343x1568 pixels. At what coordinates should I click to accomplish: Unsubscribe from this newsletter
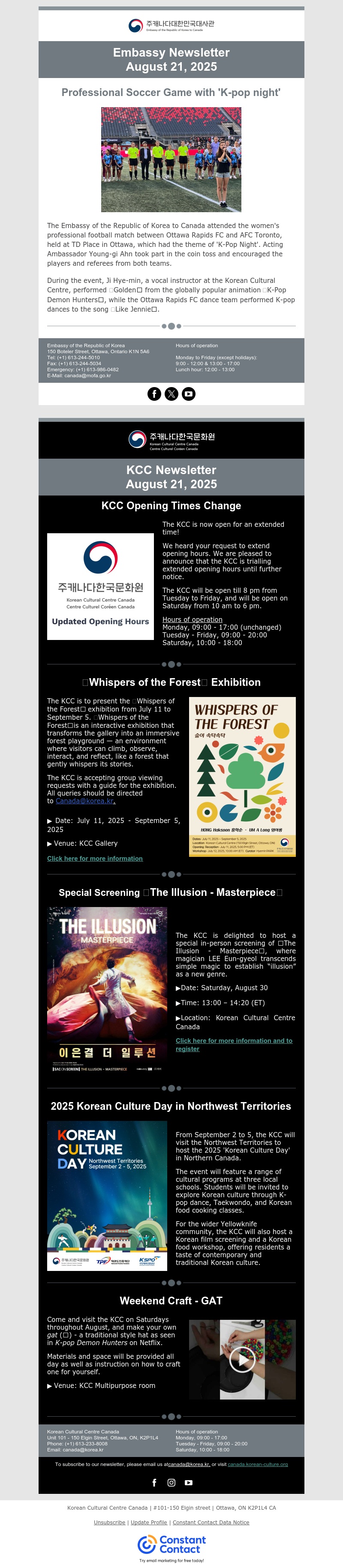coord(109,1522)
